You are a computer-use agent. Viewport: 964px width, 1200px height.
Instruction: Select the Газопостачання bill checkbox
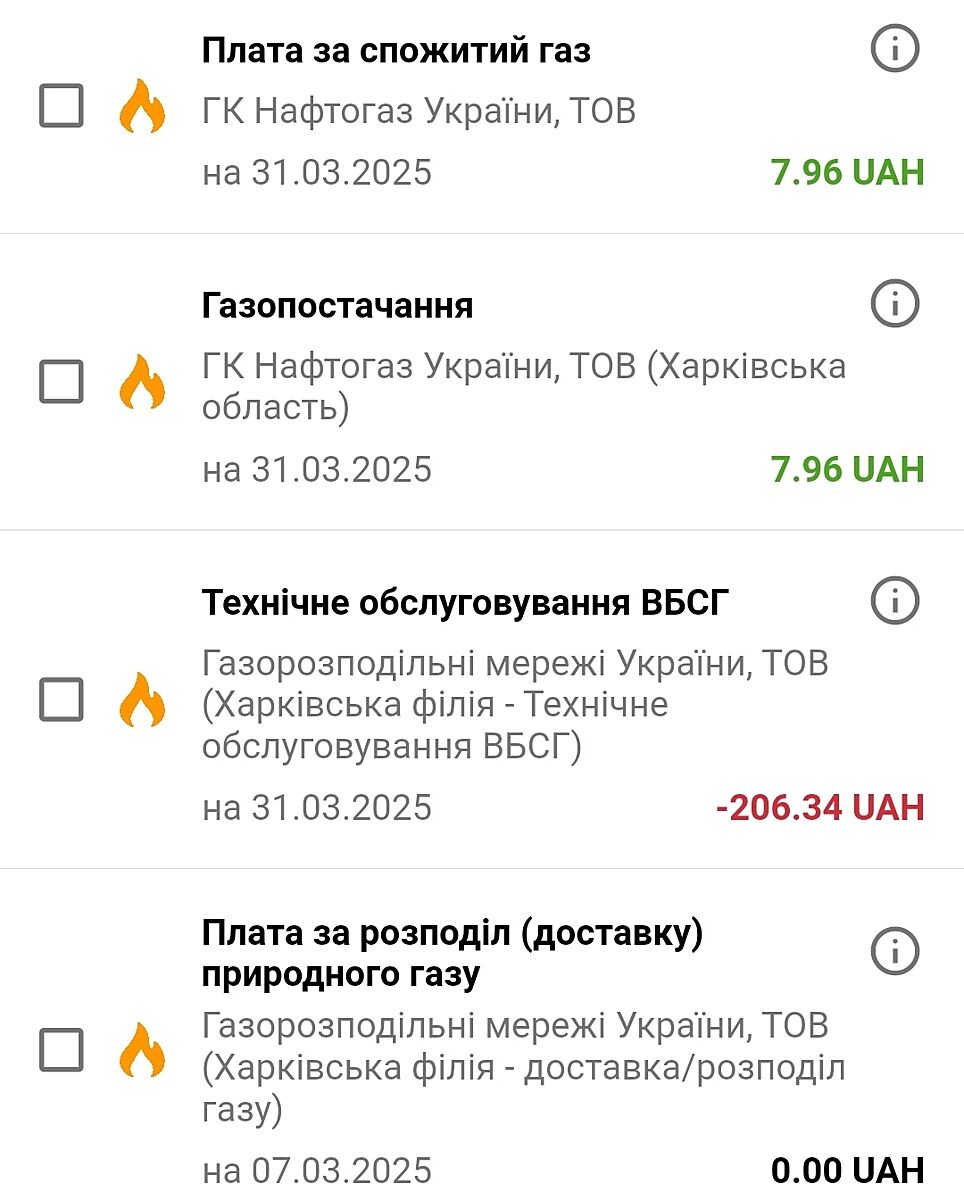[x=61, y=381]
